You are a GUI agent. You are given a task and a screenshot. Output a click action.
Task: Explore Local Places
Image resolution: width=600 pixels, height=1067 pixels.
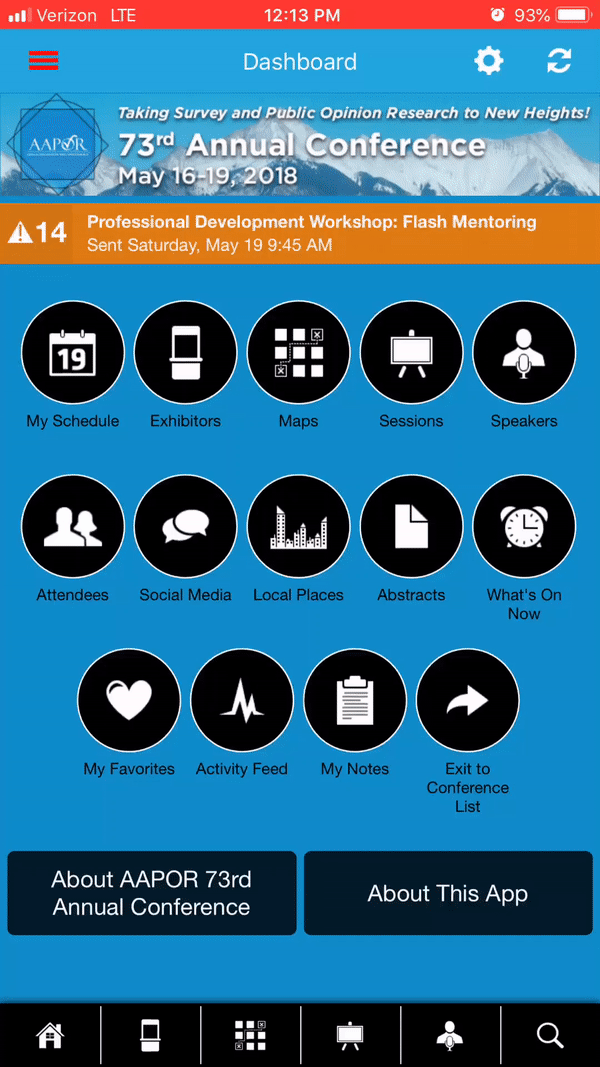pos(298,527)
